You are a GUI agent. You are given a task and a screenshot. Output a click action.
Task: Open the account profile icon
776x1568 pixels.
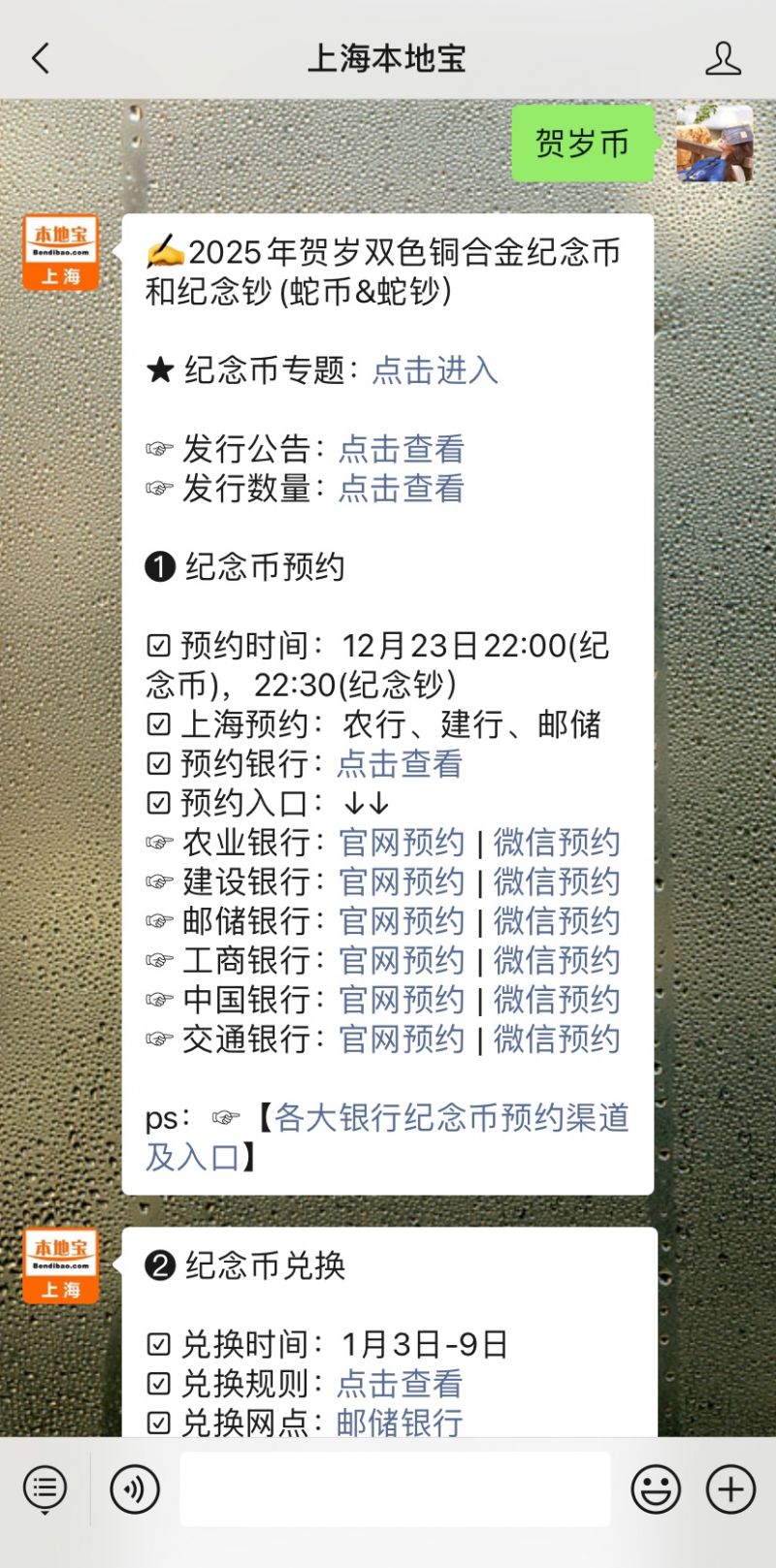(x=723, y=58)
